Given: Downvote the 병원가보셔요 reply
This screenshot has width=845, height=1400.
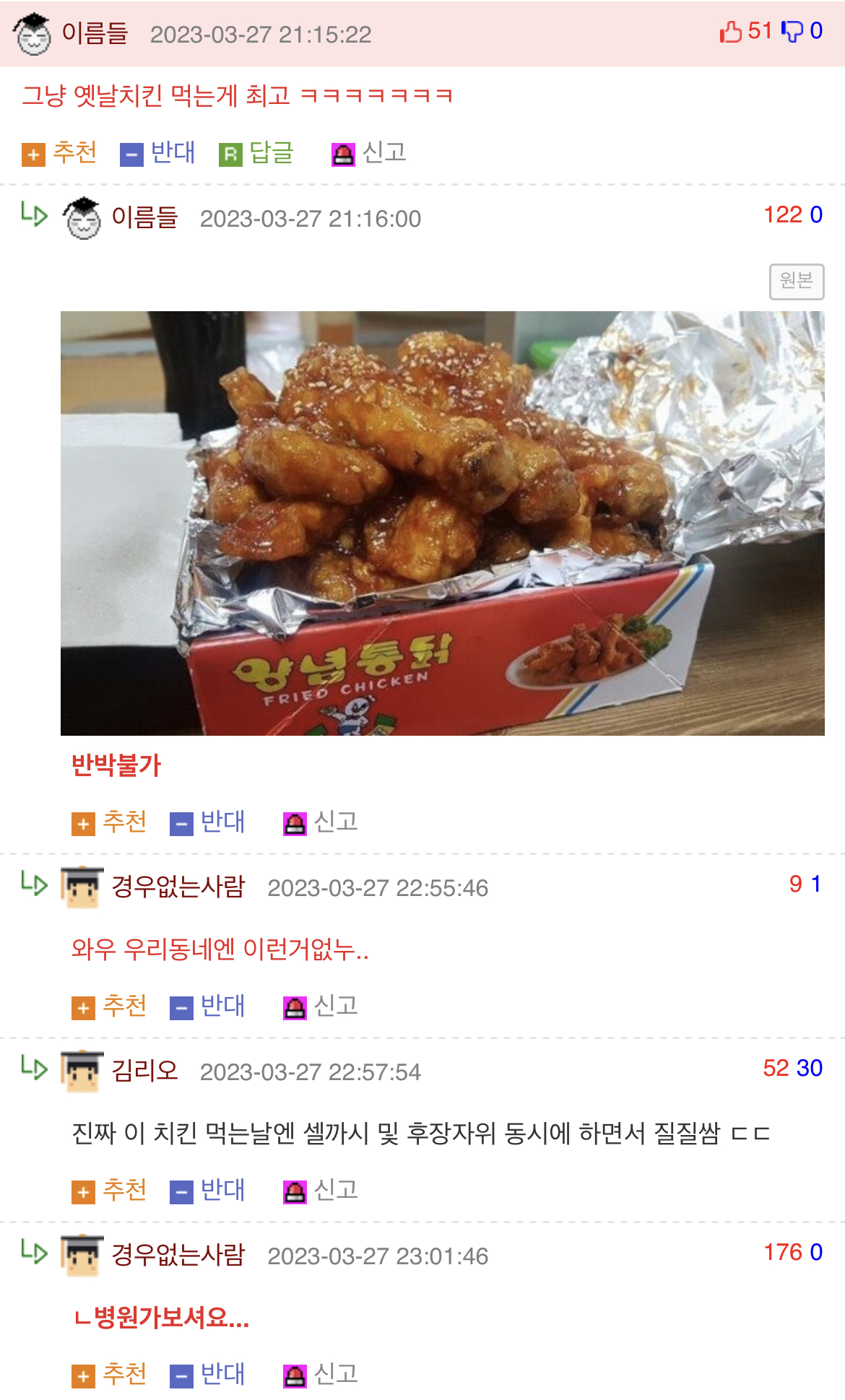Looking at the screenshot, I should (x=207, y=1375).
